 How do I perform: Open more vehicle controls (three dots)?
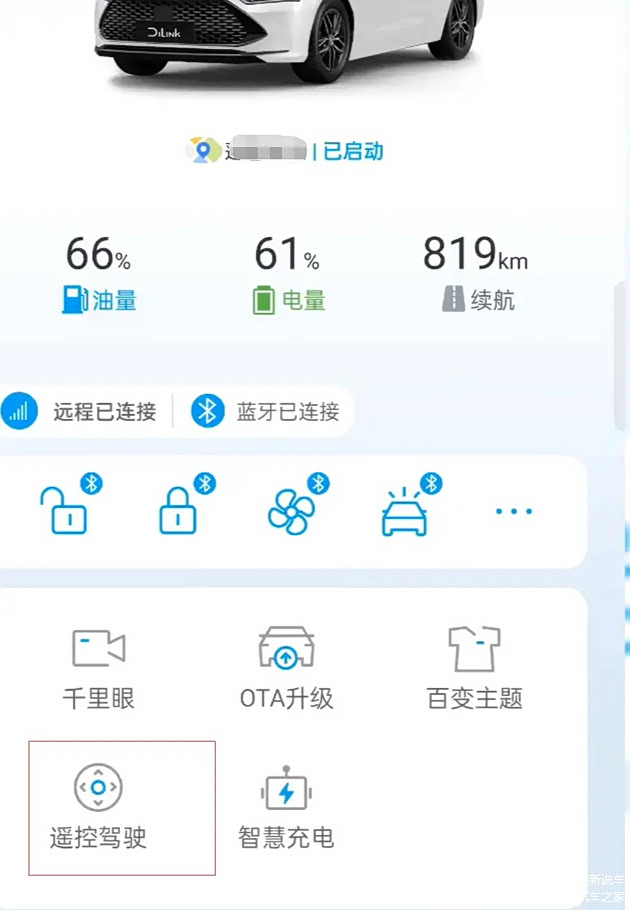(x=514, y=511)
